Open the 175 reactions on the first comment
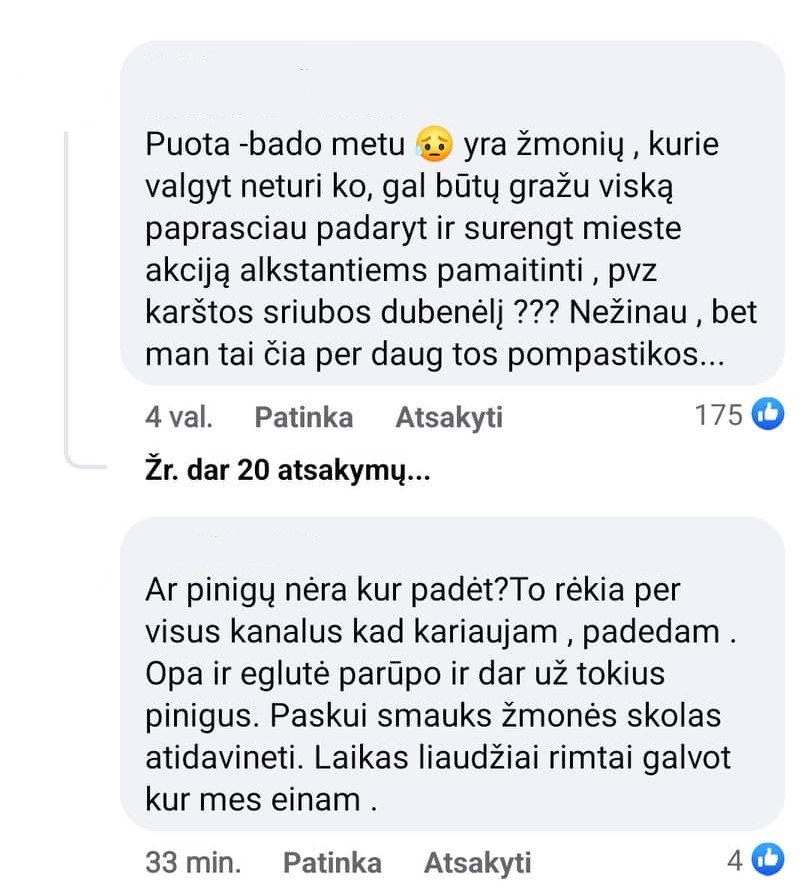 (739, 415)
